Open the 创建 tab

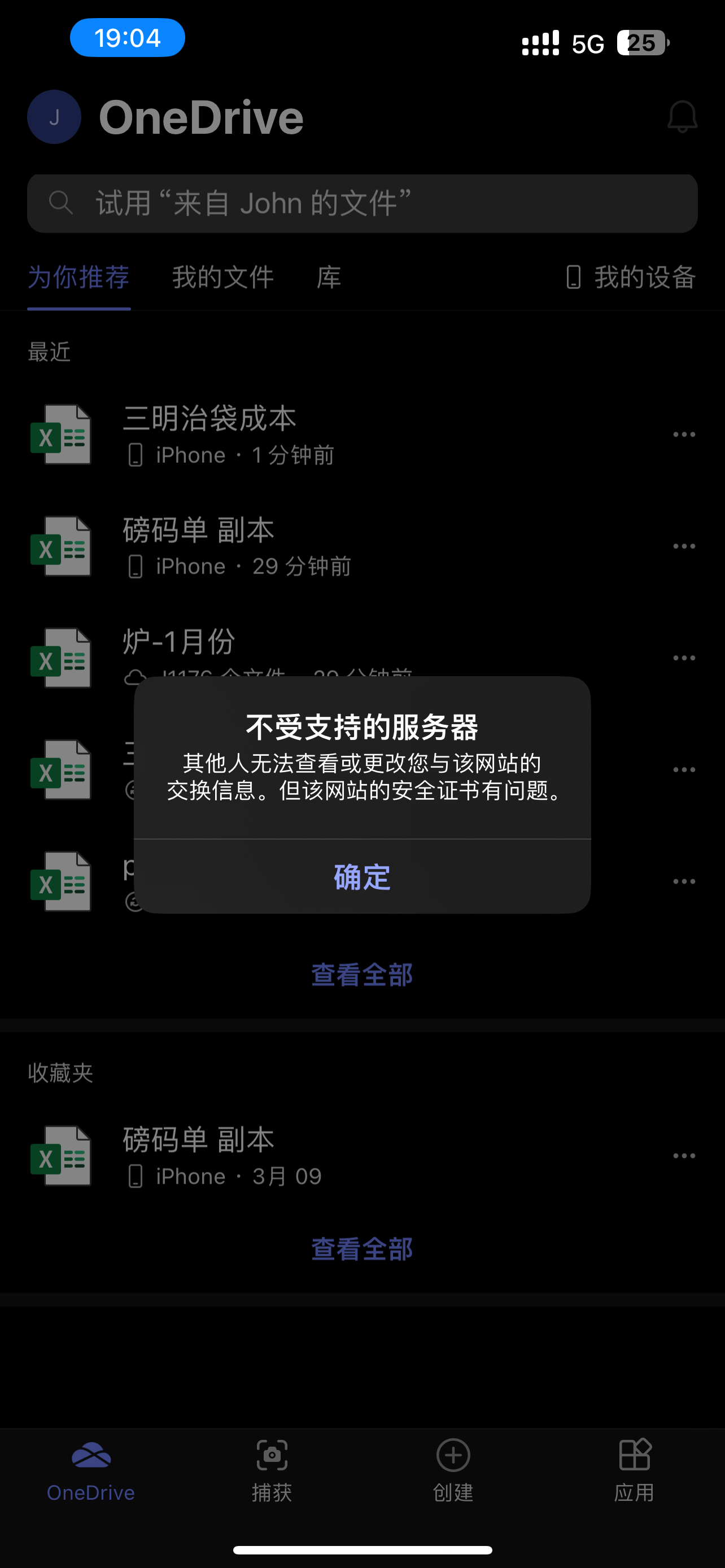453,1470
